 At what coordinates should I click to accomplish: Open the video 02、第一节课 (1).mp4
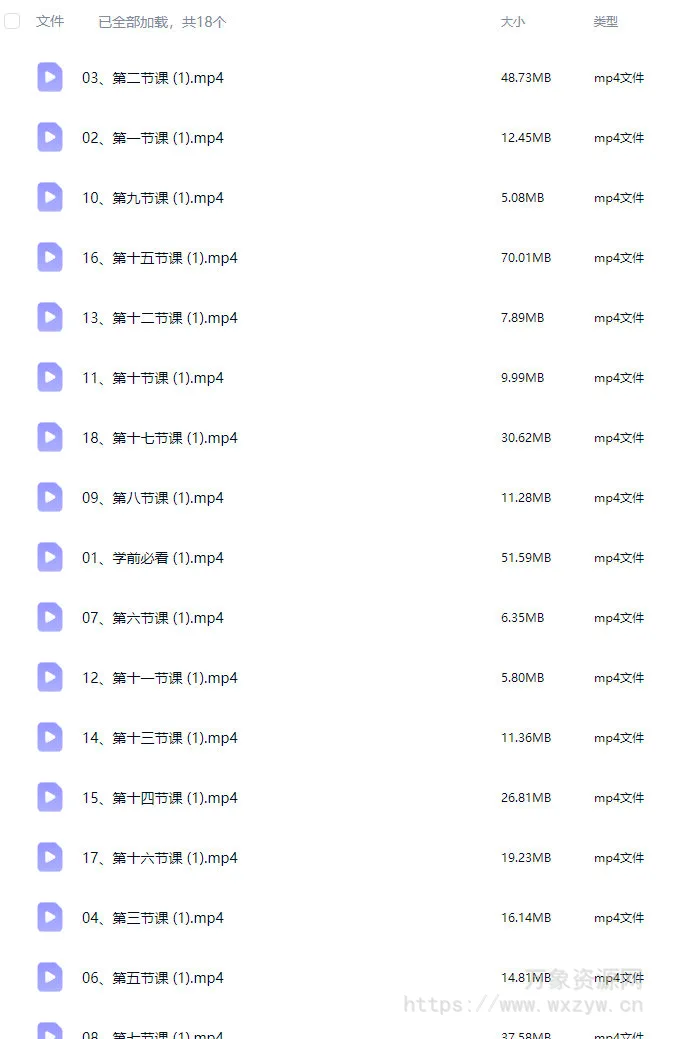pyautogui.click(x=152, y=138)
